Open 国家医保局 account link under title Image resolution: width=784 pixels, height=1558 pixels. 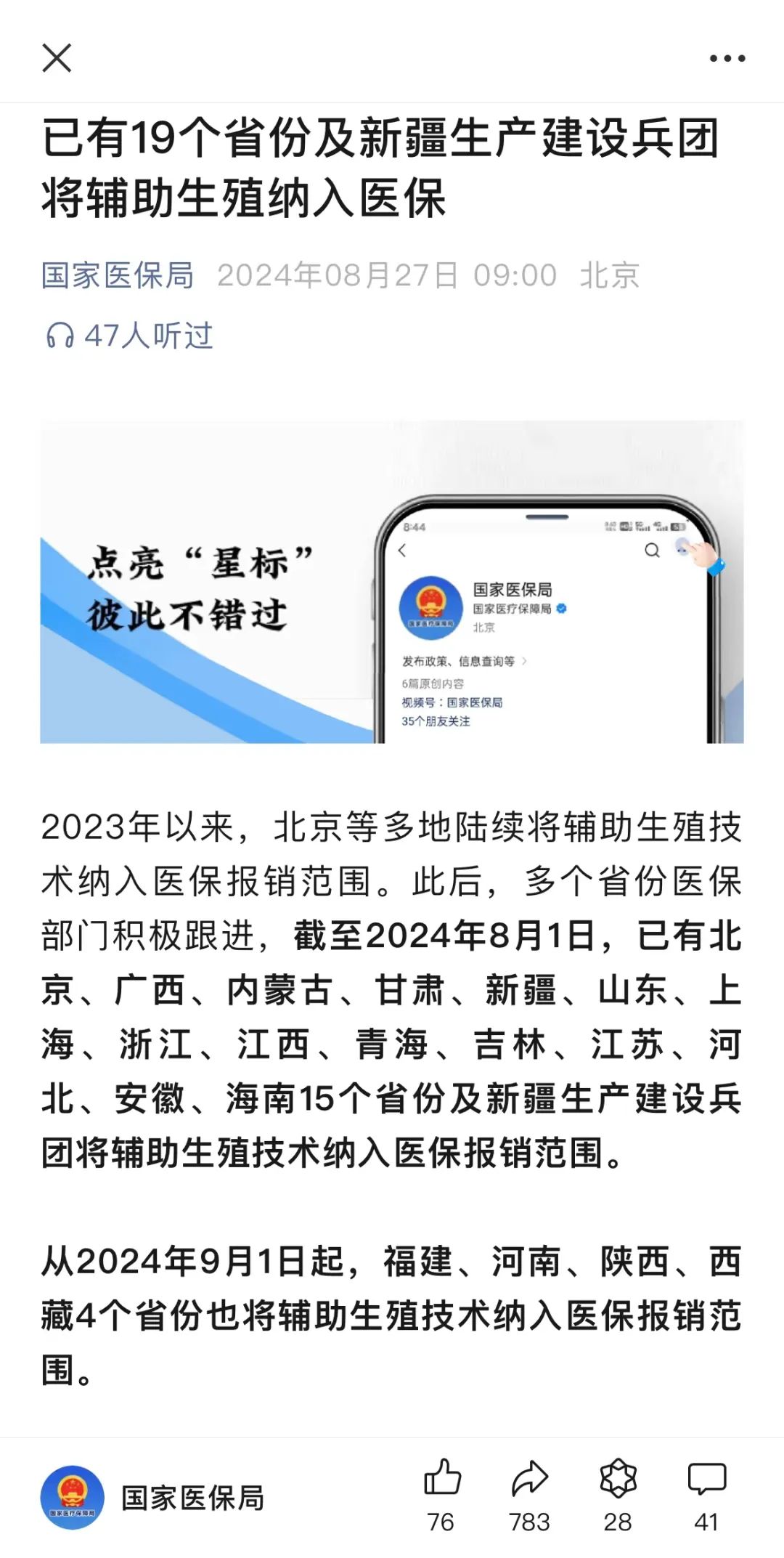(118, 275)
